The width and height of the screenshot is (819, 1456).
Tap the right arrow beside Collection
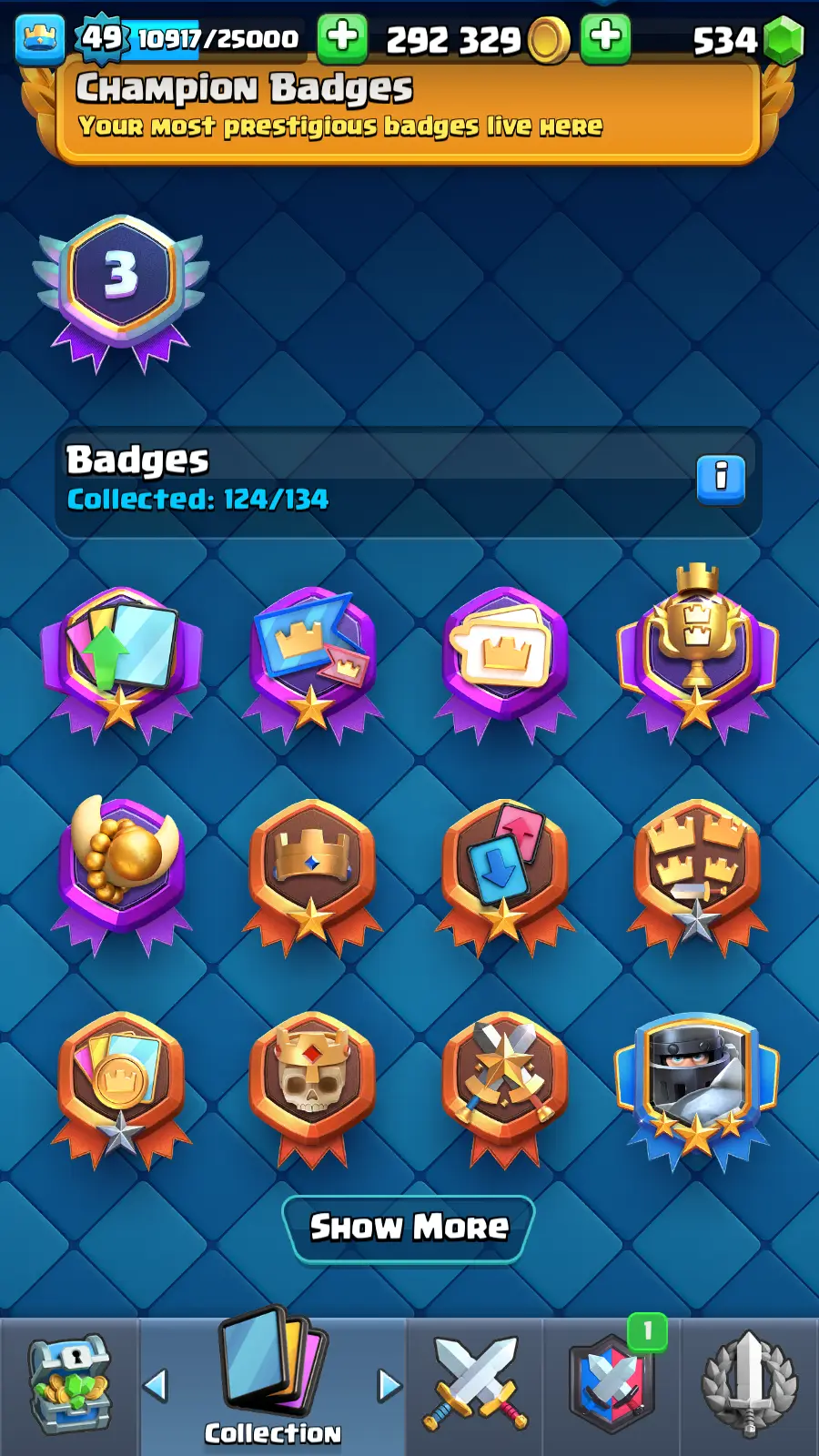(389, 1385)
